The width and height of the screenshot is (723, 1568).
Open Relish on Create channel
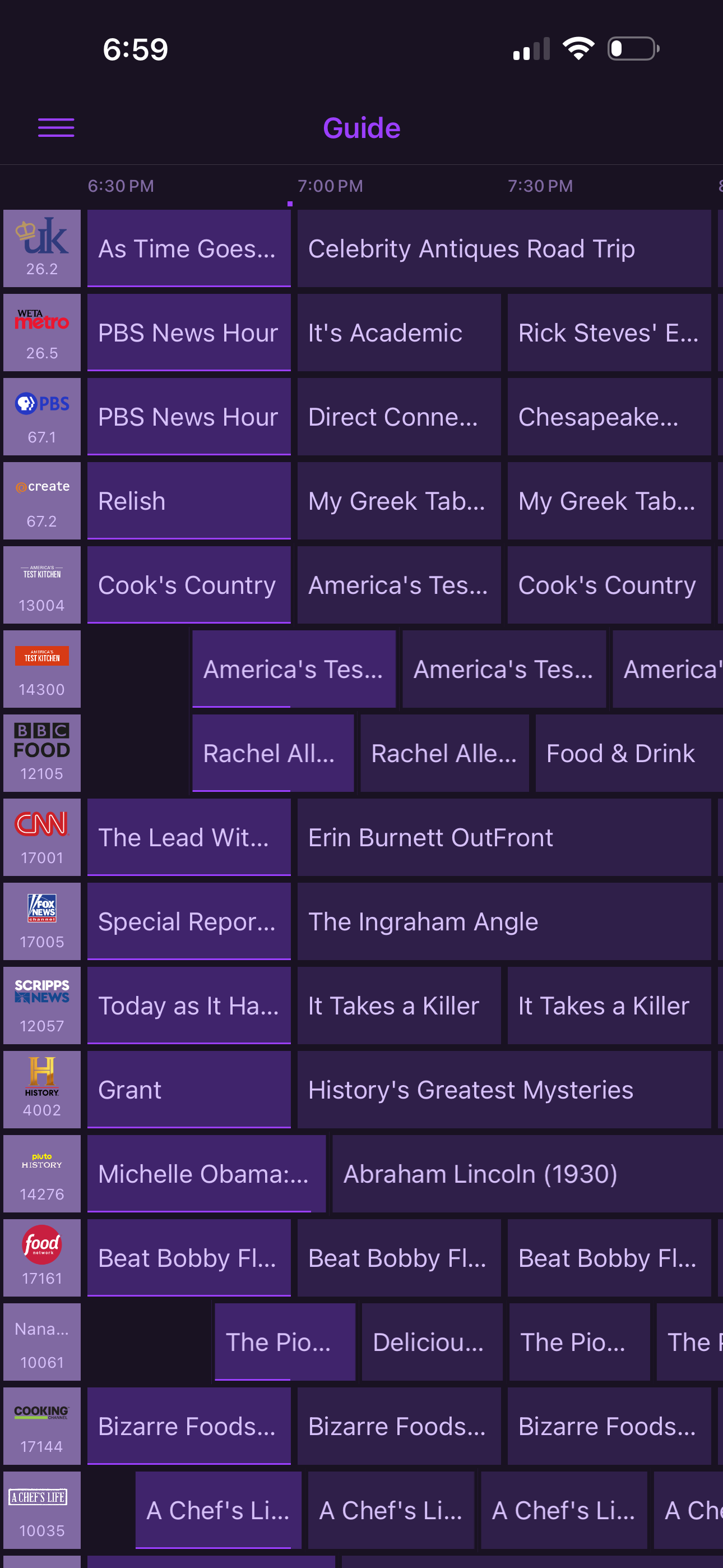(189, 501)
